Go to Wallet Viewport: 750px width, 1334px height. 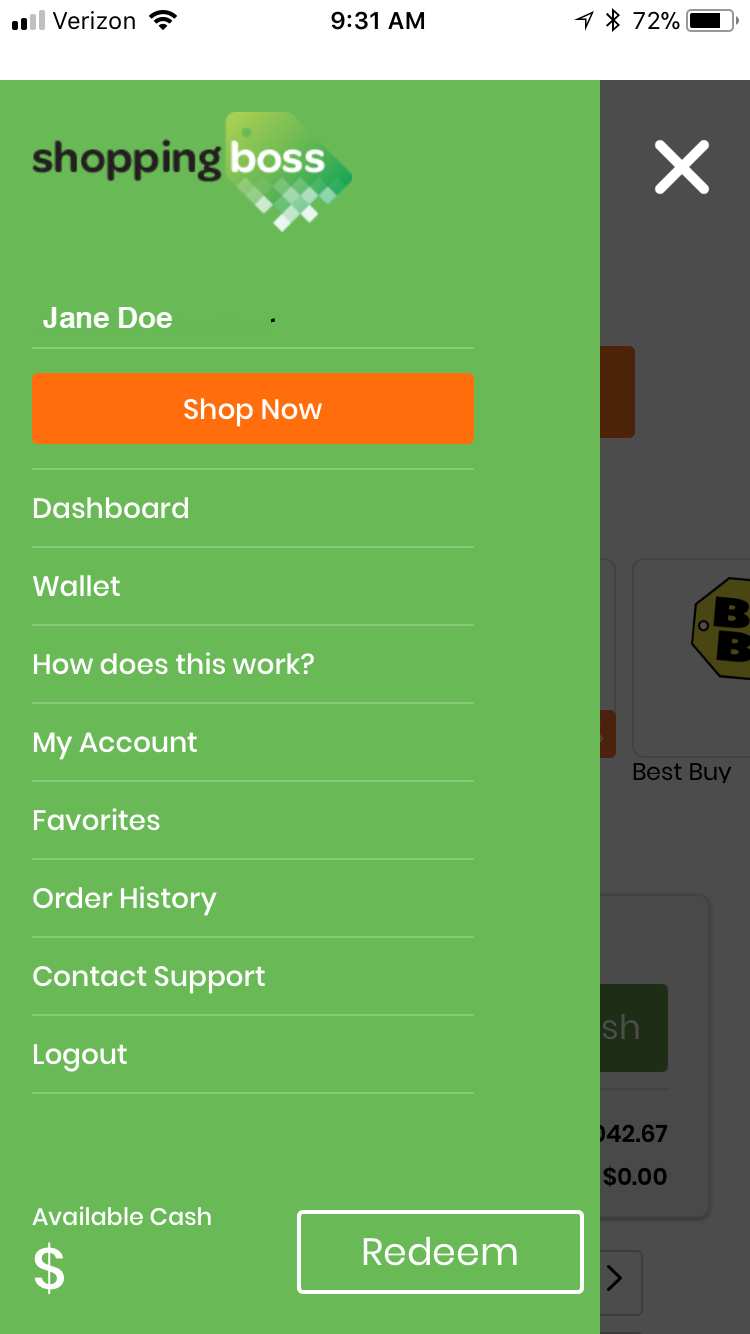pyautogui.click(x=253, y=586)
